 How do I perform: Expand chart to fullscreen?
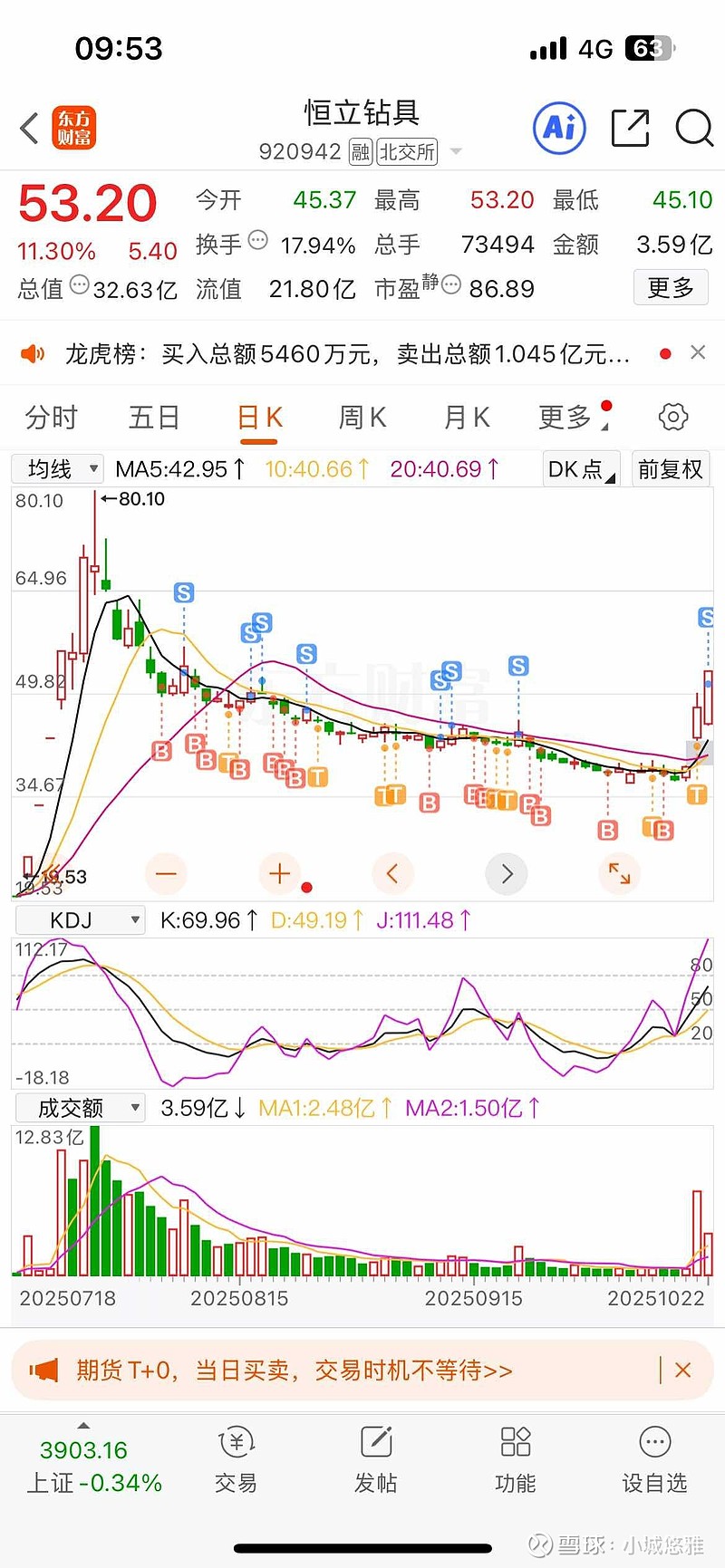point(619,873)
